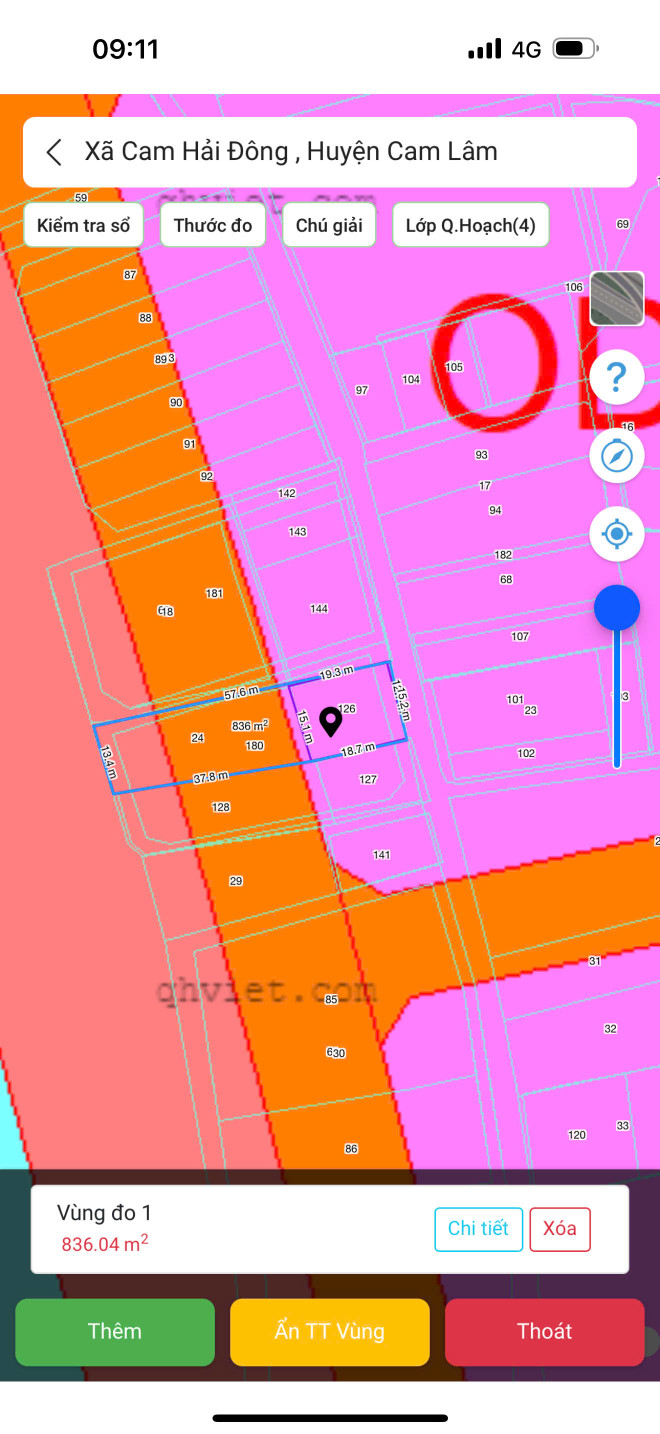660x1434 pixels.
Task: Exit measuring mode with Thoát
Action: (544, 1331)
